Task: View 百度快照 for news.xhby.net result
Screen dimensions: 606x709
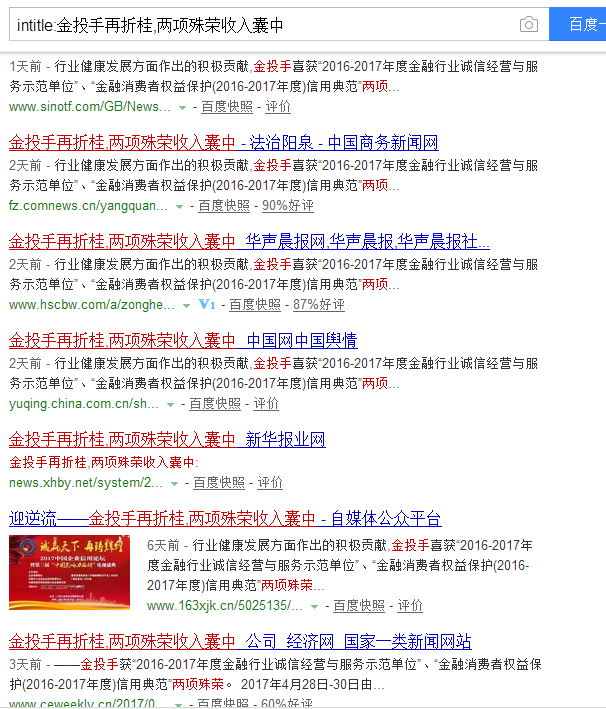Action: pos(219,482)
